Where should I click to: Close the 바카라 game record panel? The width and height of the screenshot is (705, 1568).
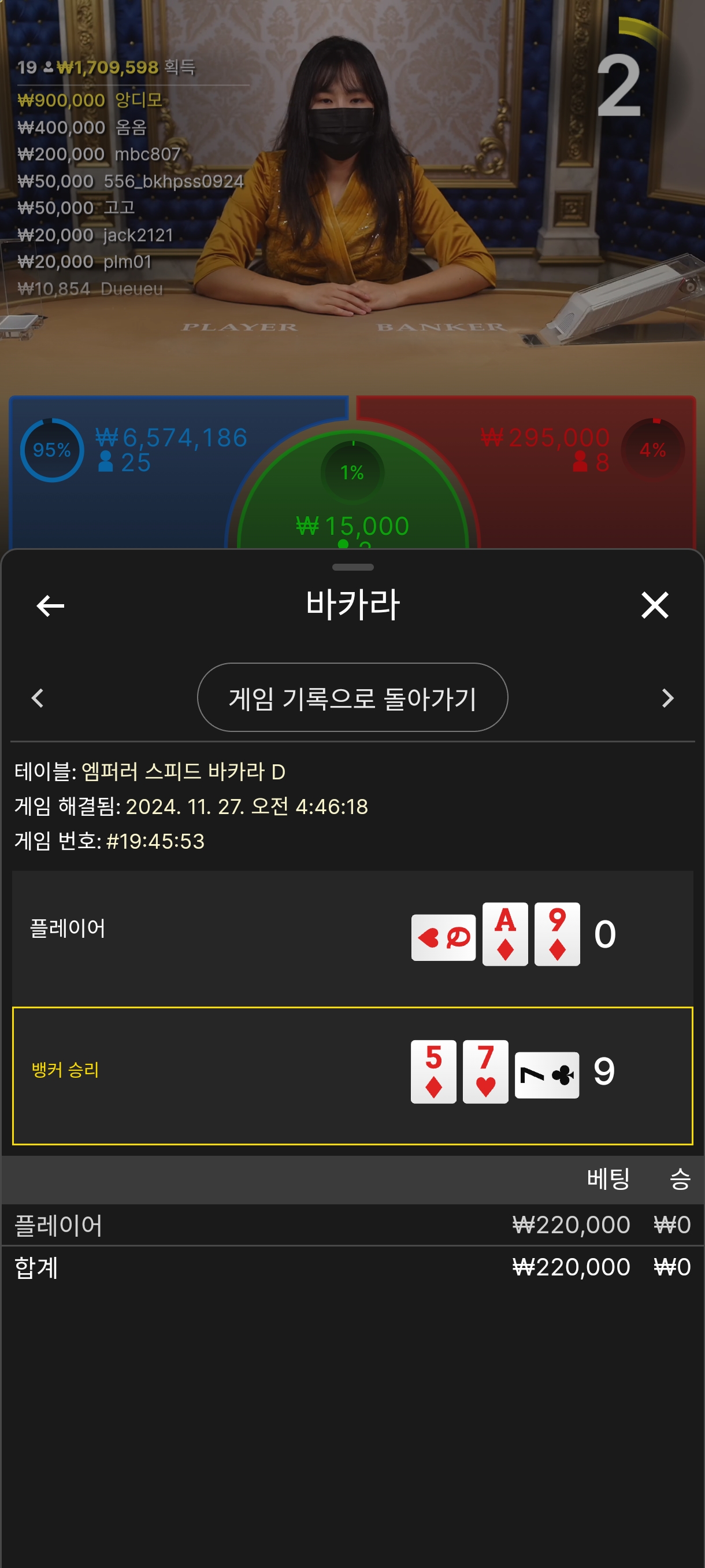pos(655,605)
